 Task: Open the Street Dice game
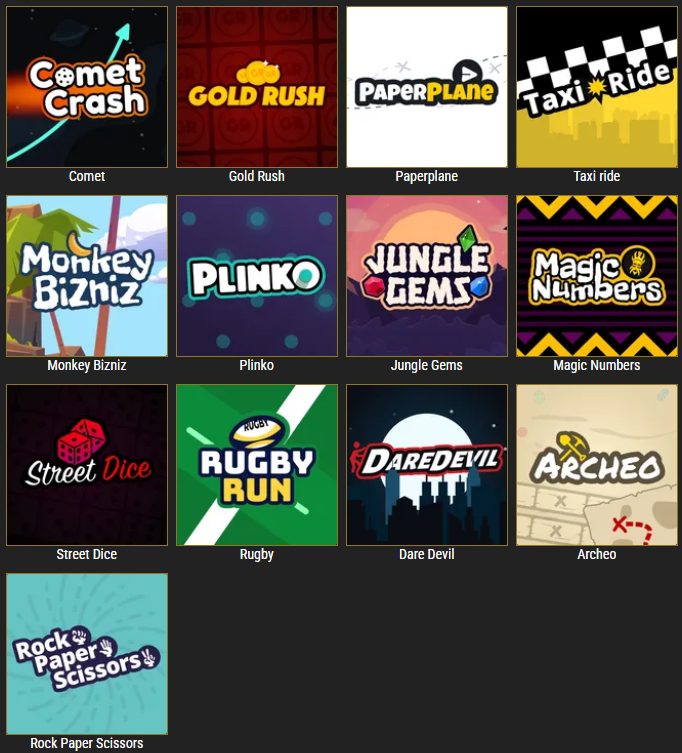pyautogui.click(x=87, y=465)
